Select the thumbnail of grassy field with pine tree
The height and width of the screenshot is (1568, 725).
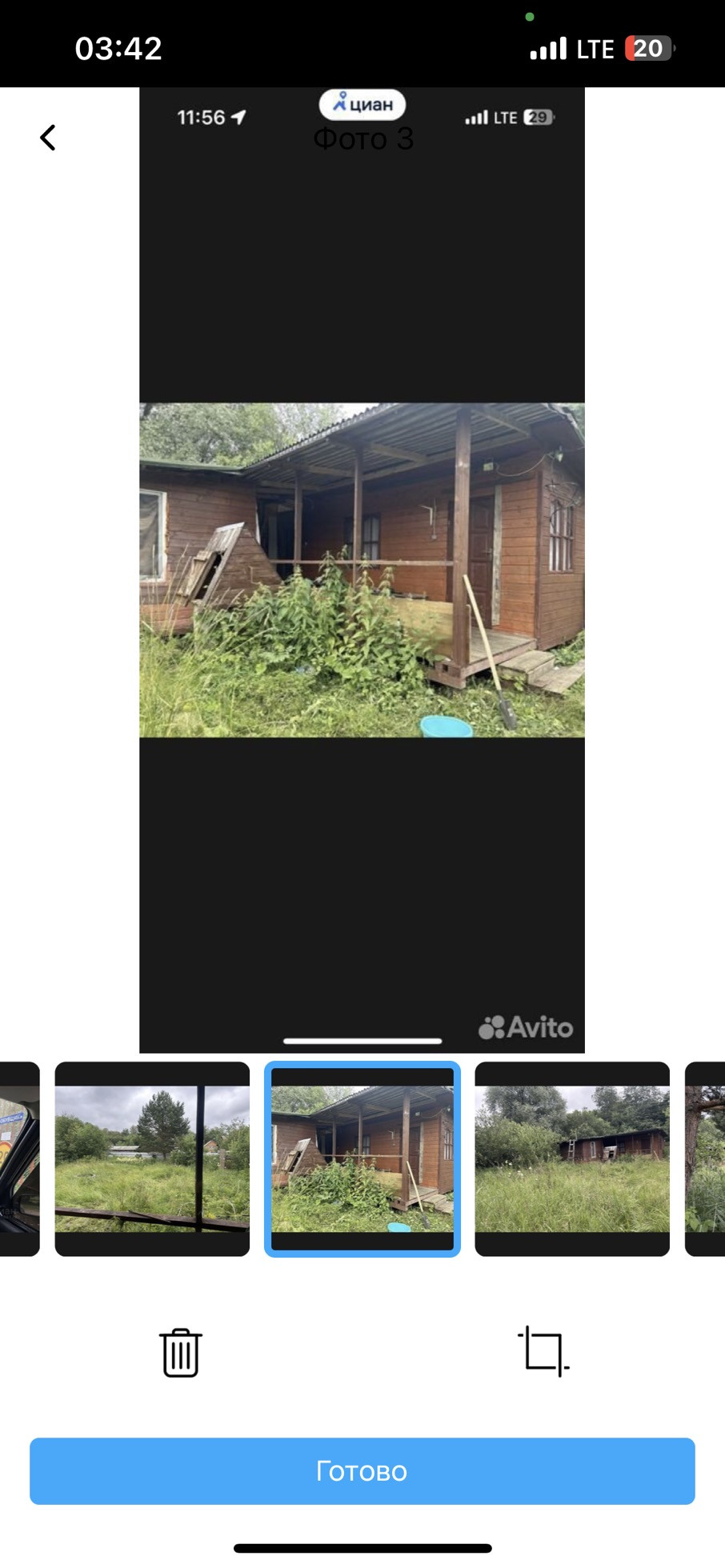[152, 1158]
